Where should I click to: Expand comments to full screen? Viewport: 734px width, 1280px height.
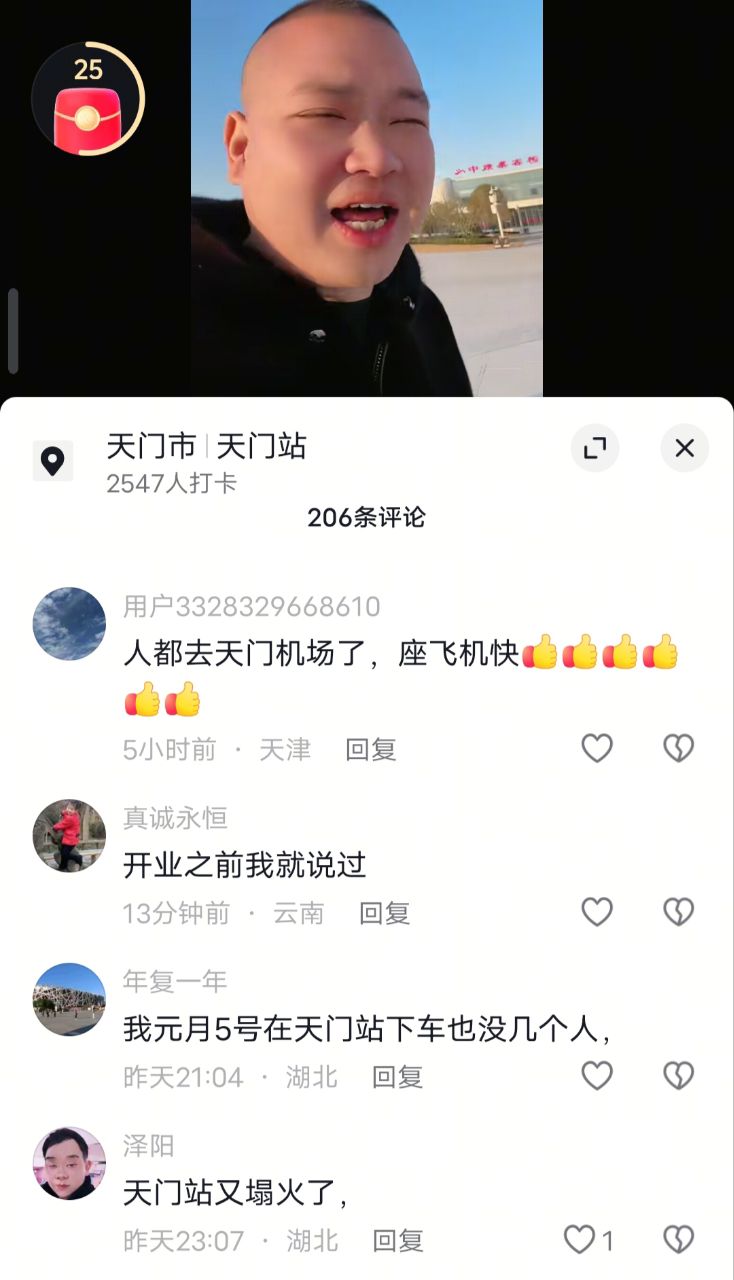(x=595, y=448)
